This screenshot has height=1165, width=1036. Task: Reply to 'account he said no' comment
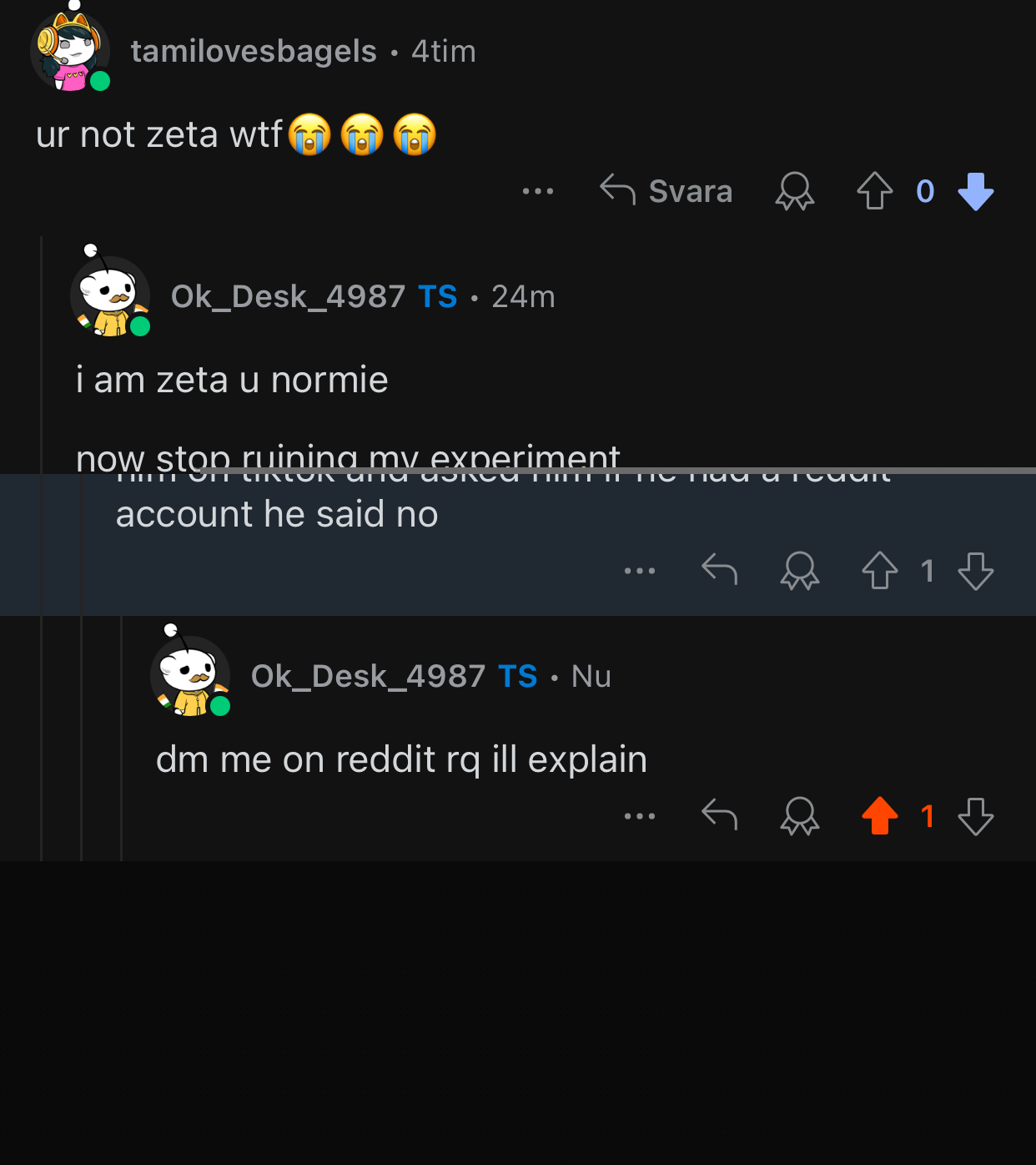[719, 571]
